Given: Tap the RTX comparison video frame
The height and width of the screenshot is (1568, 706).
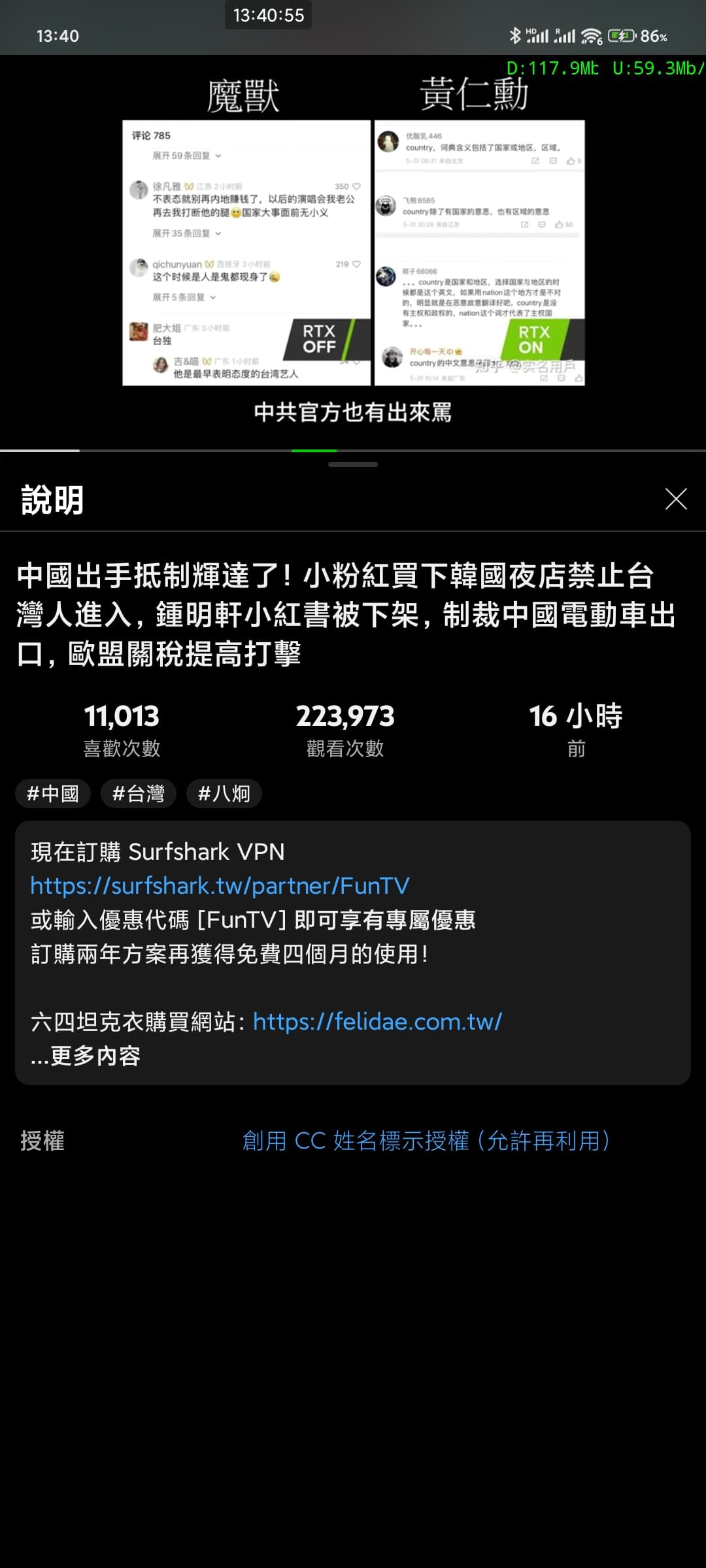Looking at the screenshot, I should (x=353, y=248).
